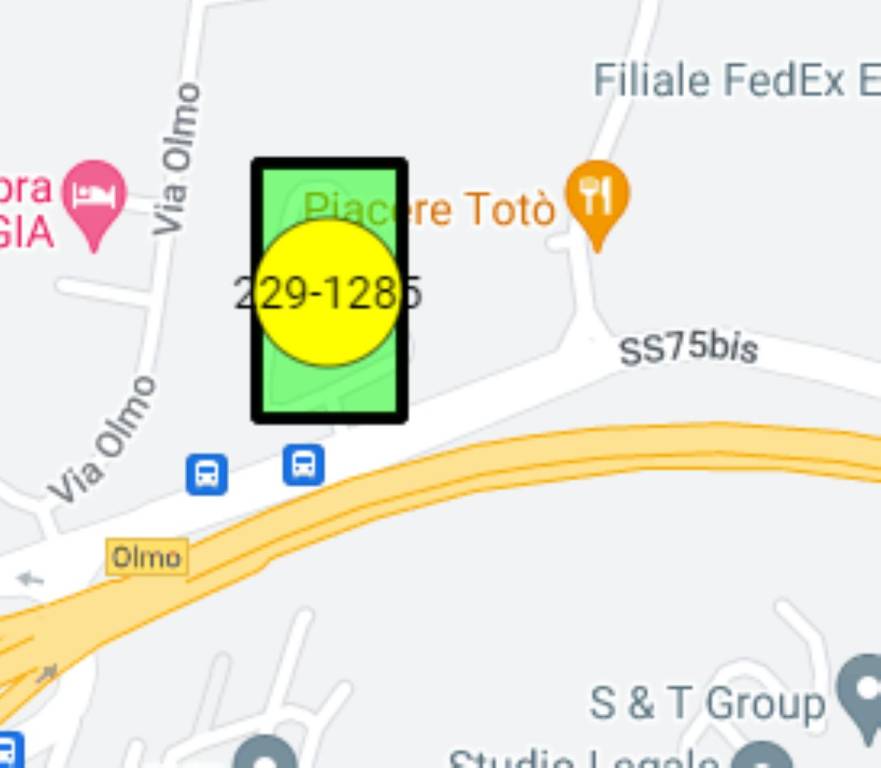Open the S & T Group location pin
Viewport: 881px width, 768px height.
pos(859,690)
